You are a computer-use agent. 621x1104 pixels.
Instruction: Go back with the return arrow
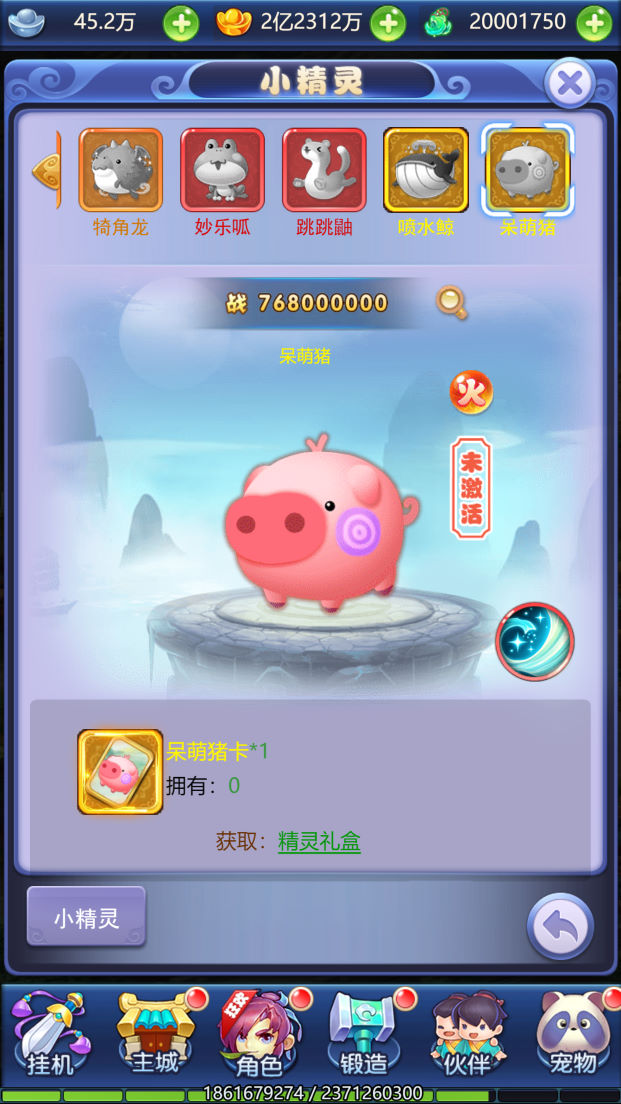(560, 927)
